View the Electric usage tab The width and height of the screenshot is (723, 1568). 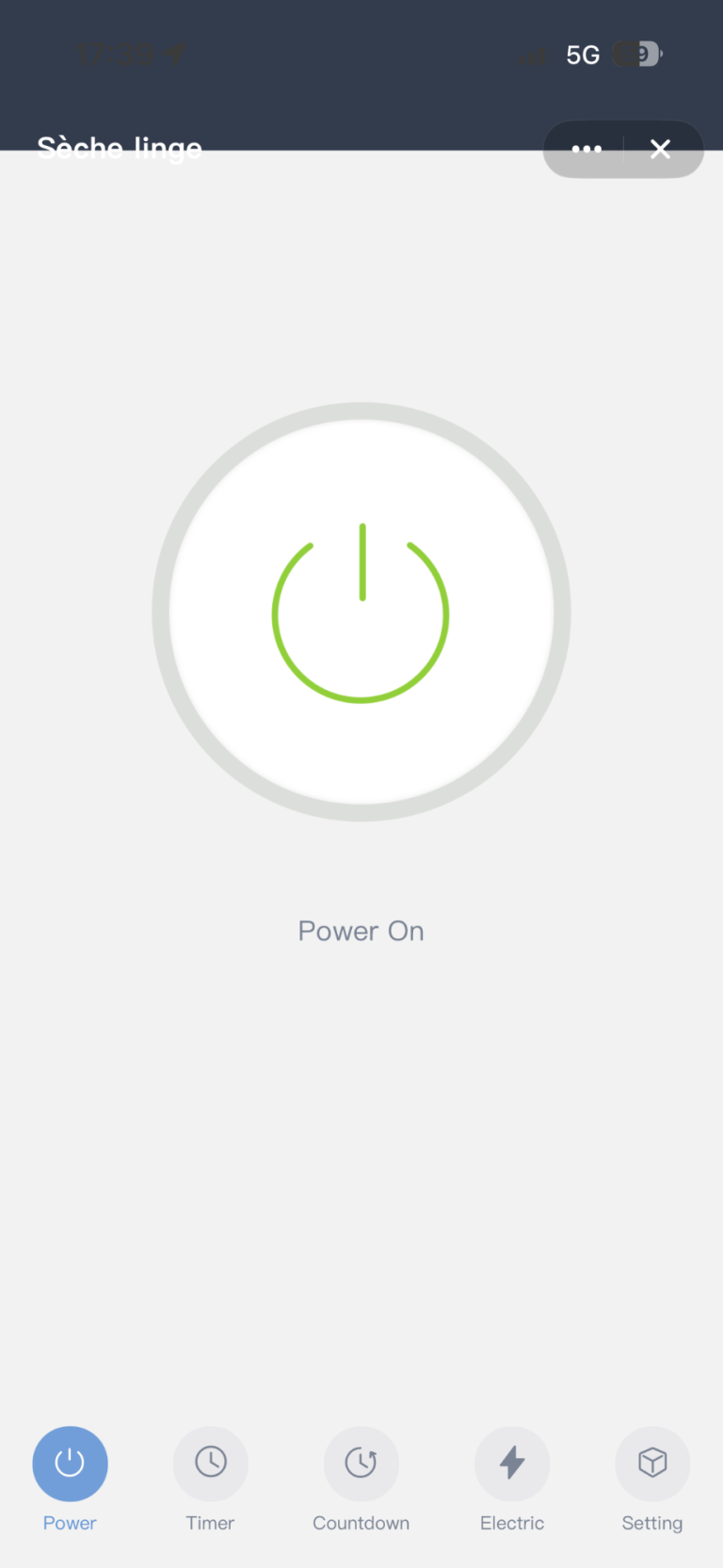512,1464
